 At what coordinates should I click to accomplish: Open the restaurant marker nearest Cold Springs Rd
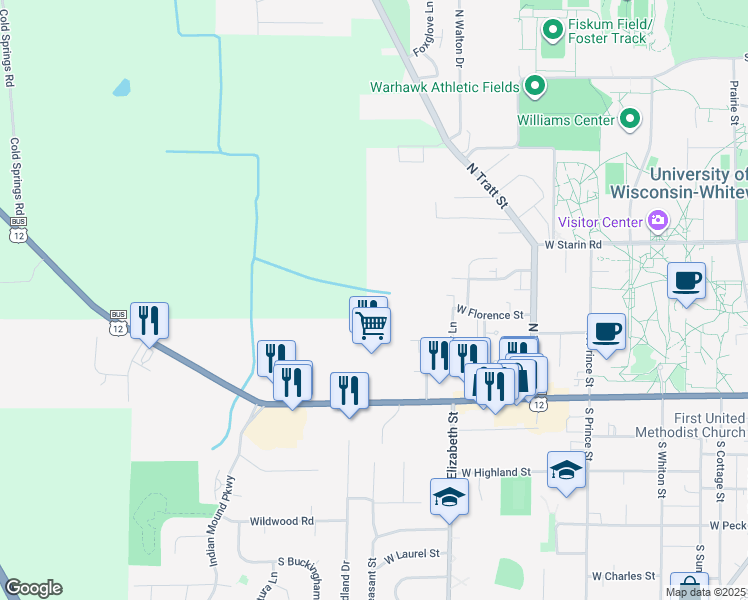[149, 321]
